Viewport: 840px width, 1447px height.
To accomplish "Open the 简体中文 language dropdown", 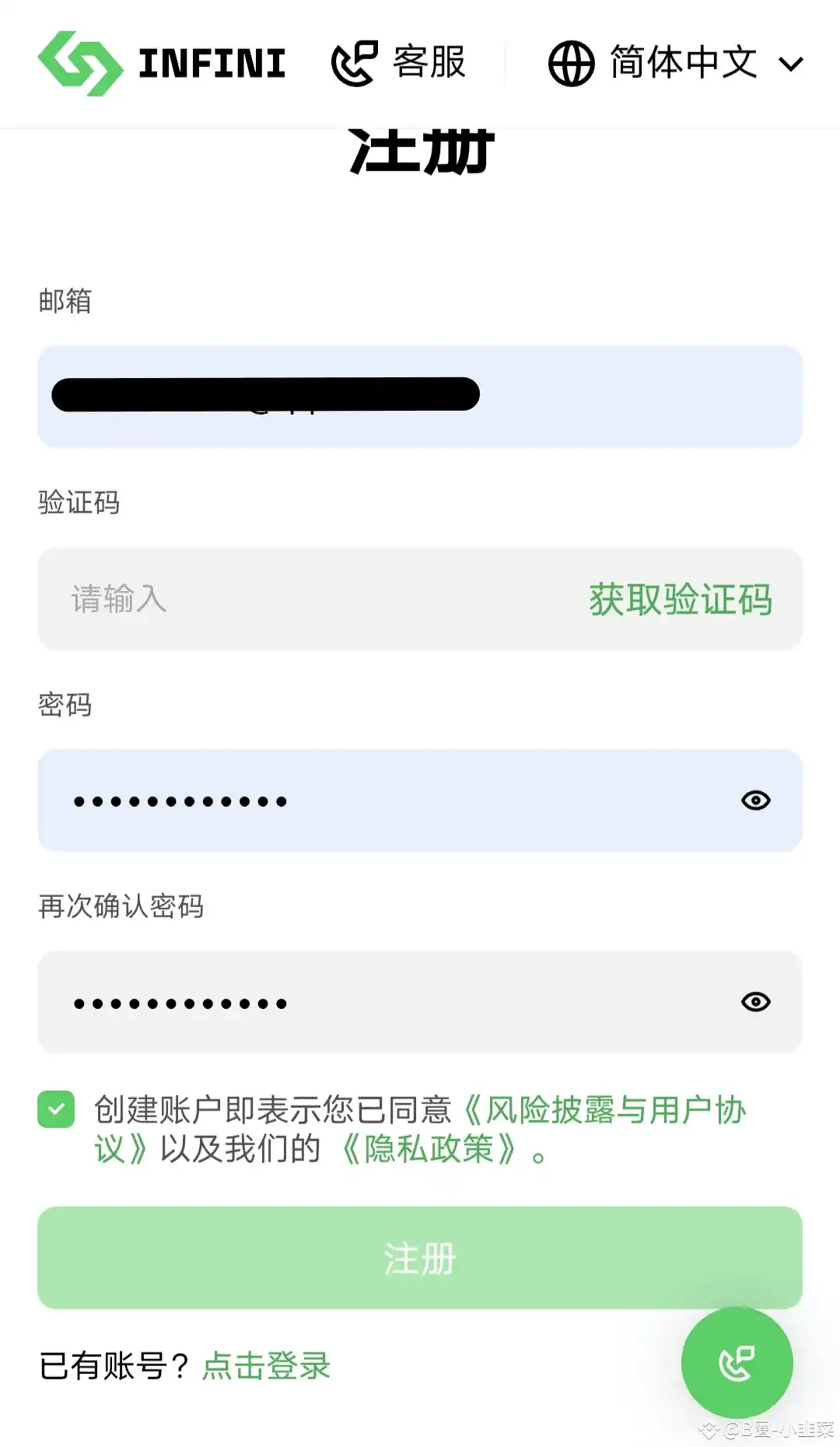I will [x=675, y=63].
